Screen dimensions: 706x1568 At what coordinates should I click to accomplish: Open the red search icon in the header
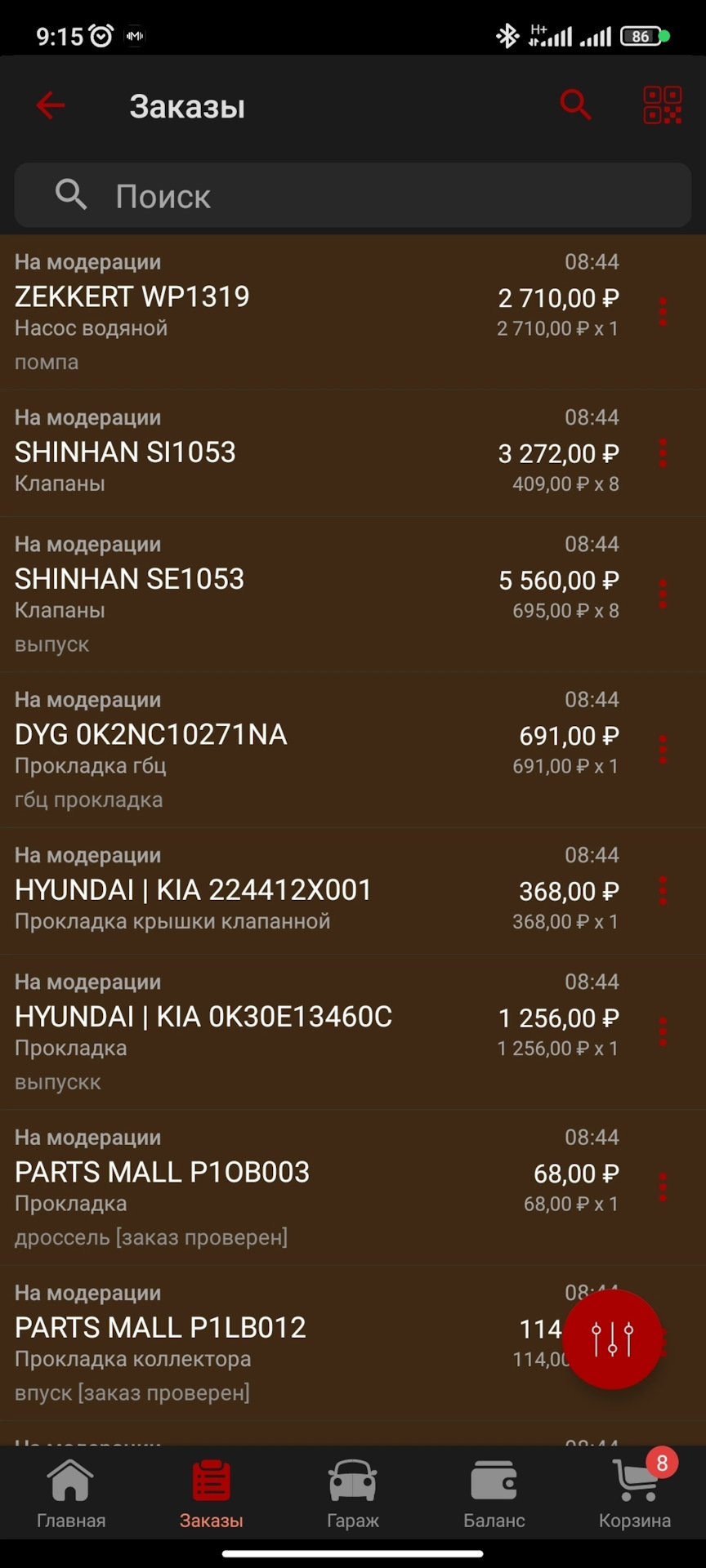pos(575,105)
